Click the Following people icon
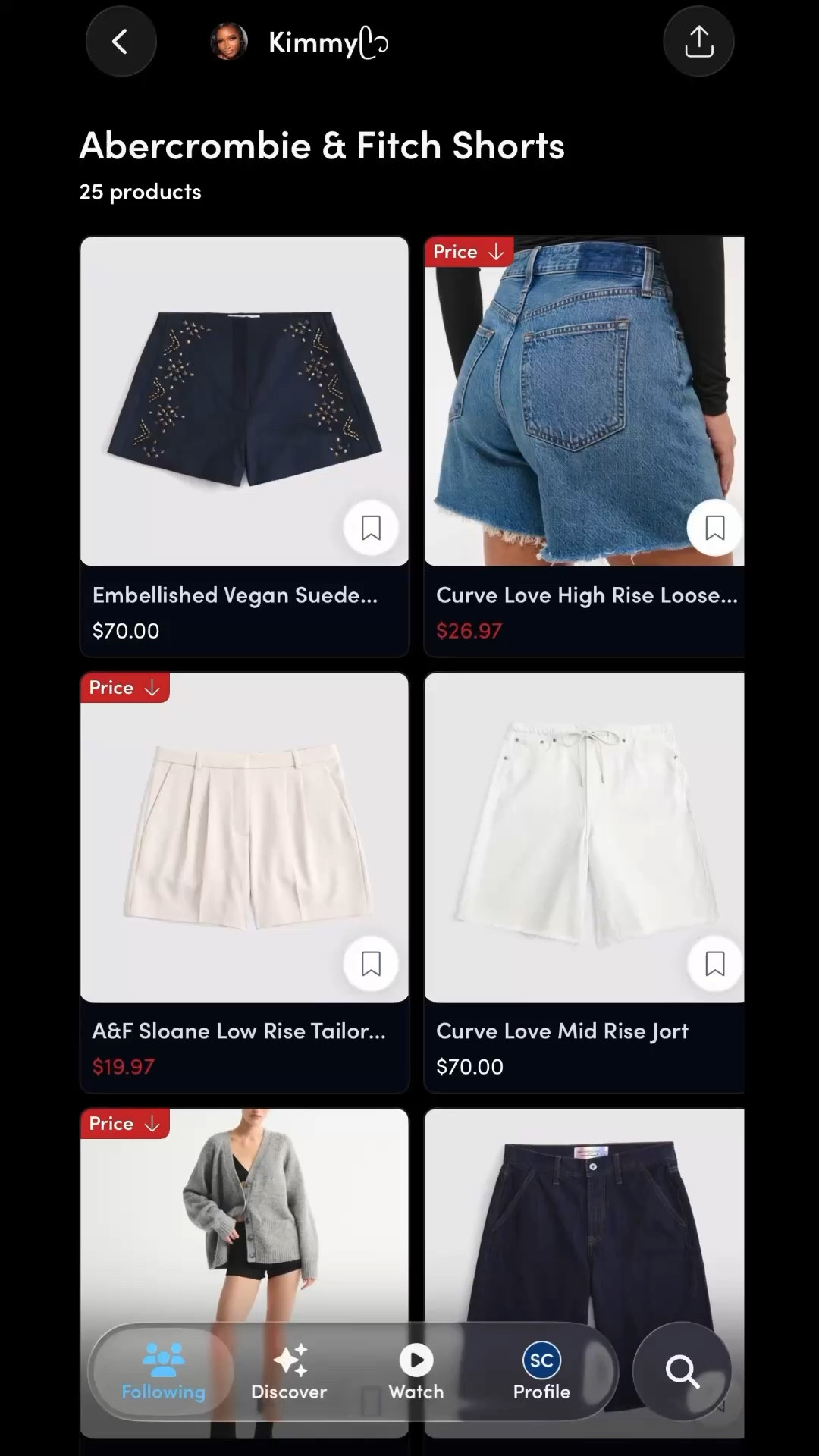Screen dimensions: 819x1456 [162, 1356]
